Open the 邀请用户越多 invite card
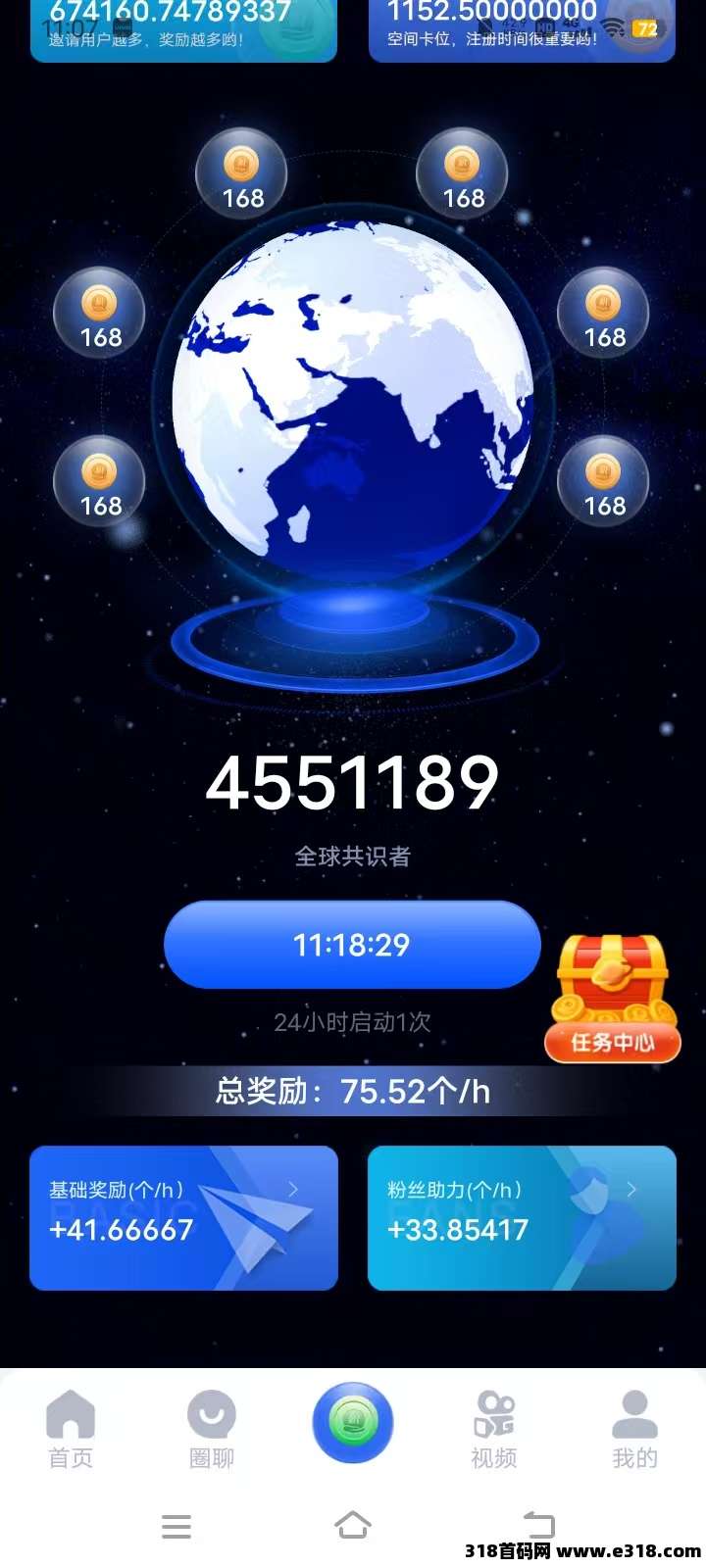706x1568 pixels. pos(183,29)
